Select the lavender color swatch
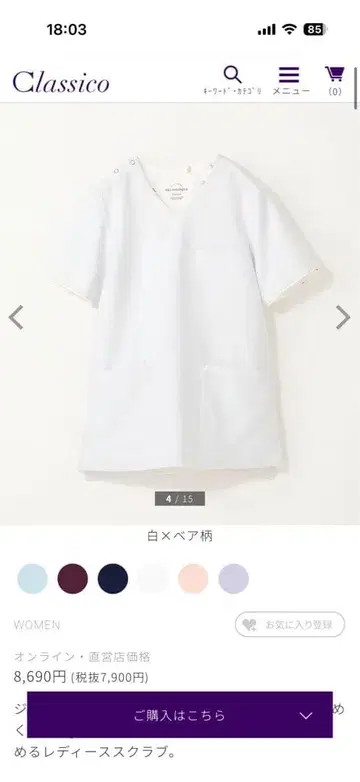The height and width of the screenshot is (782, 360). [233, 579]
